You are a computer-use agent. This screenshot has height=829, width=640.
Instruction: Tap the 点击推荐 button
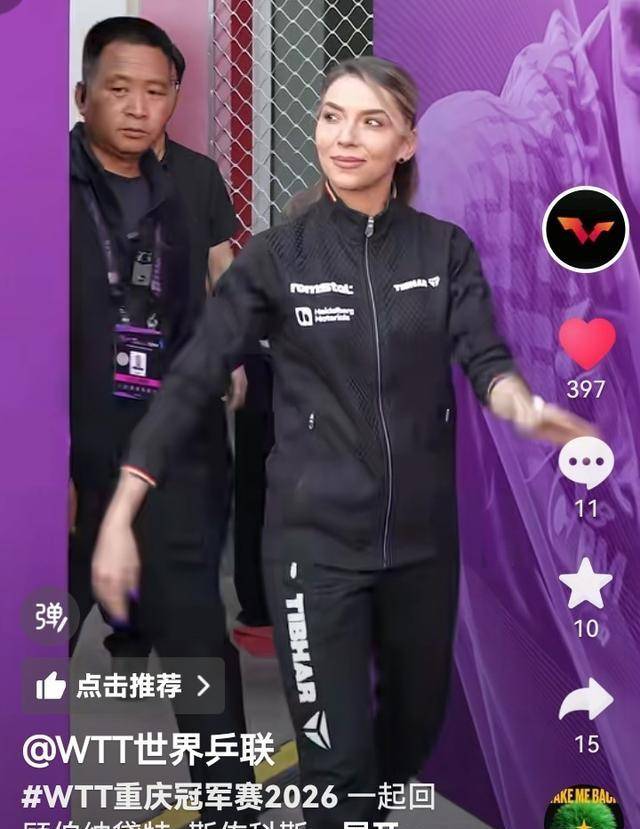(124, 685)
